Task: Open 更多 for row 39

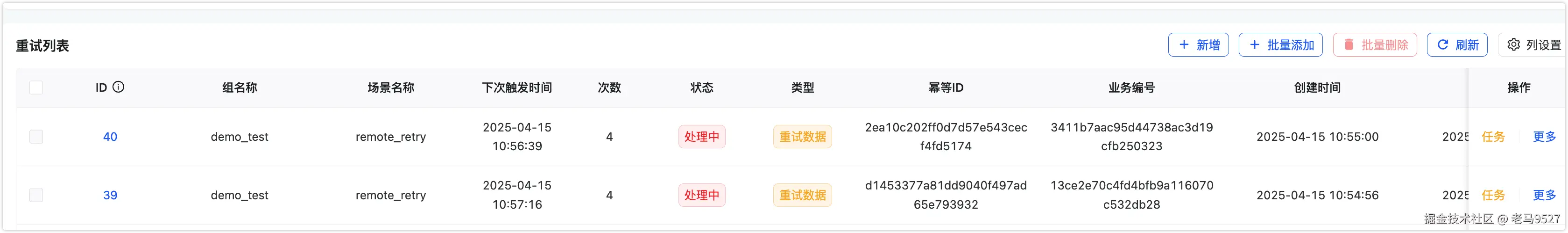Action: click(x=1544, y=195)
